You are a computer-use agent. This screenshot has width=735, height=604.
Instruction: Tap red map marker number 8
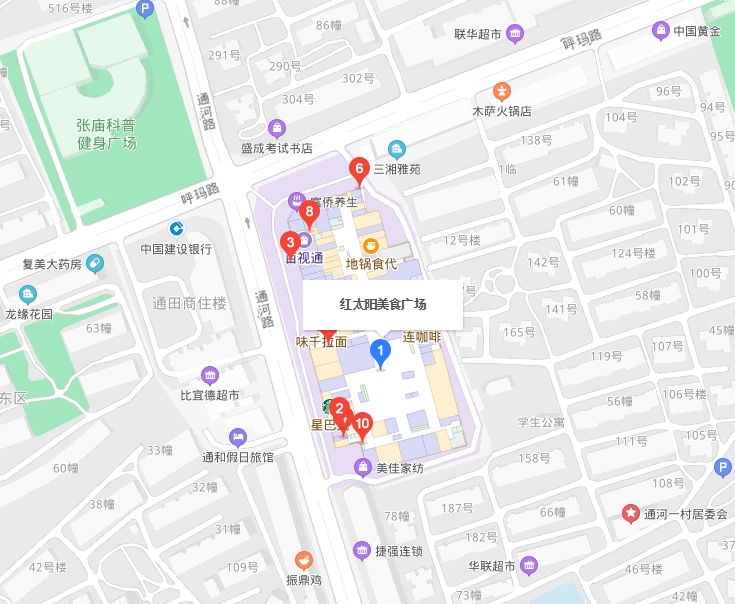(x=309, y=215)
